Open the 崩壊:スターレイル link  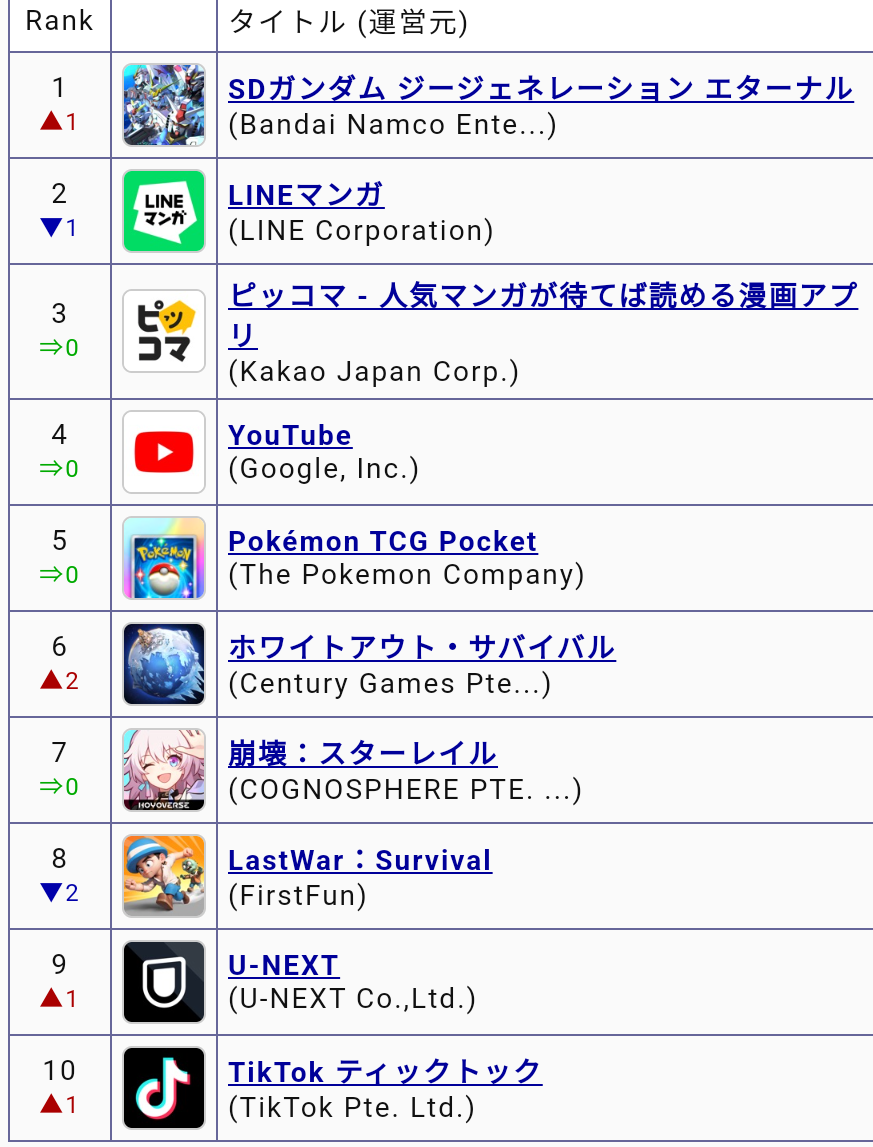click(362, 754)
